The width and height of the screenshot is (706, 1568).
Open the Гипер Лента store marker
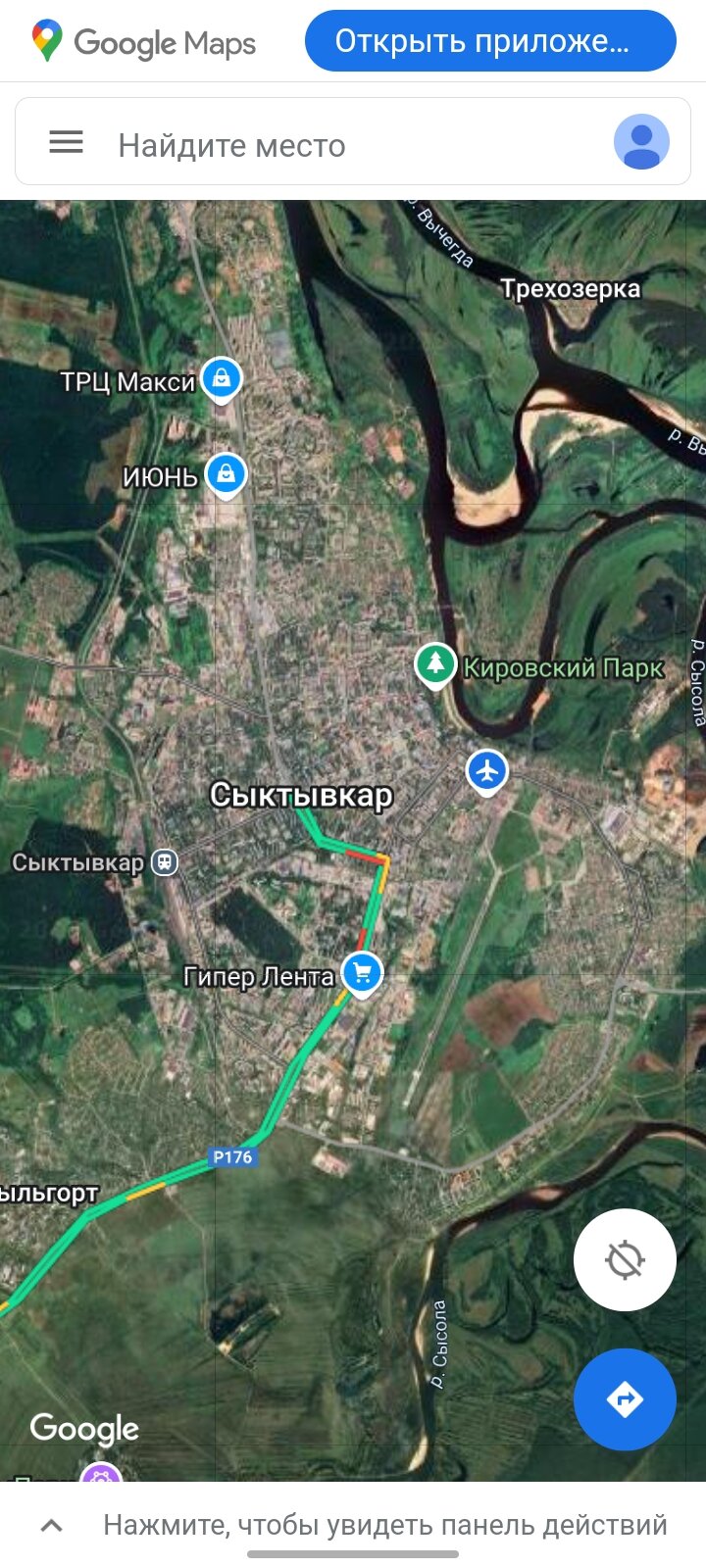click(362, 973)
